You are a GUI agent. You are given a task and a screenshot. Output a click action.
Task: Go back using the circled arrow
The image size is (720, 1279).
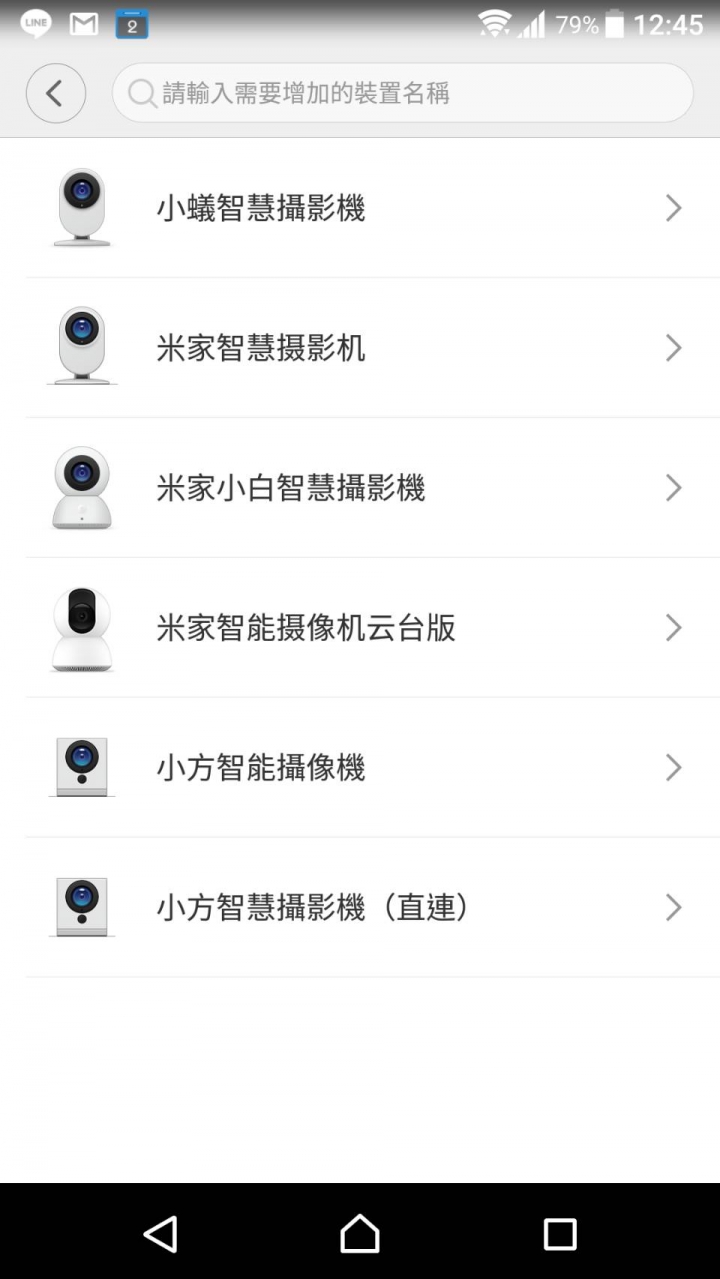56,94
